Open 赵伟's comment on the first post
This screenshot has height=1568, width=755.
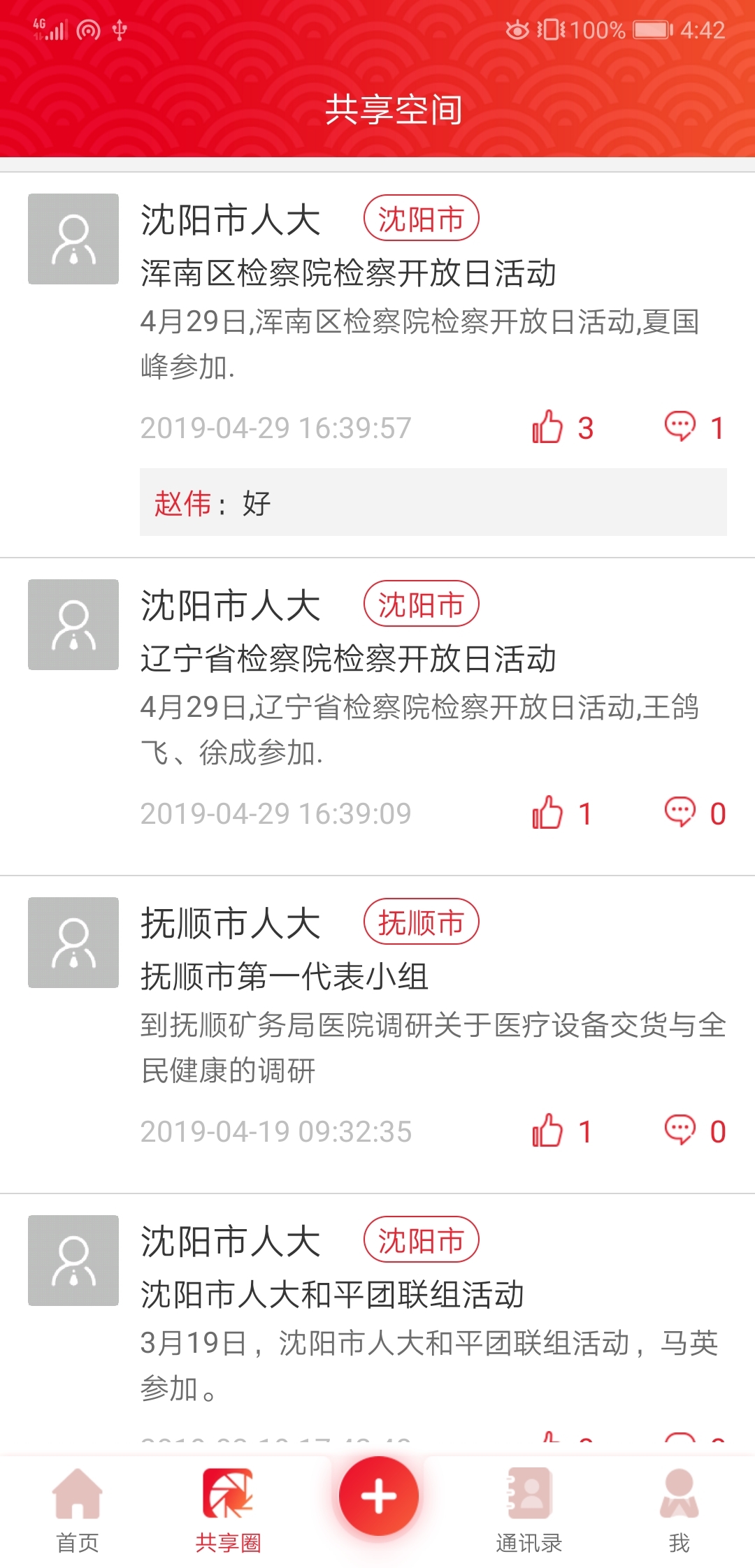pyautogui.click(x=433, y=502)
